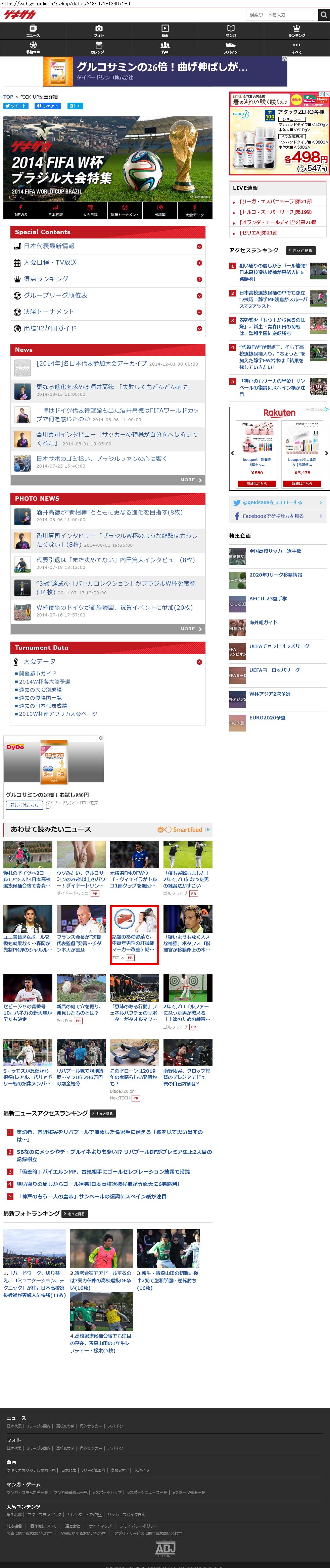Tap the magnifier search button
The width and height of the screenshot is (330, 1568).
pyautogui.click(x=323, y=15)
